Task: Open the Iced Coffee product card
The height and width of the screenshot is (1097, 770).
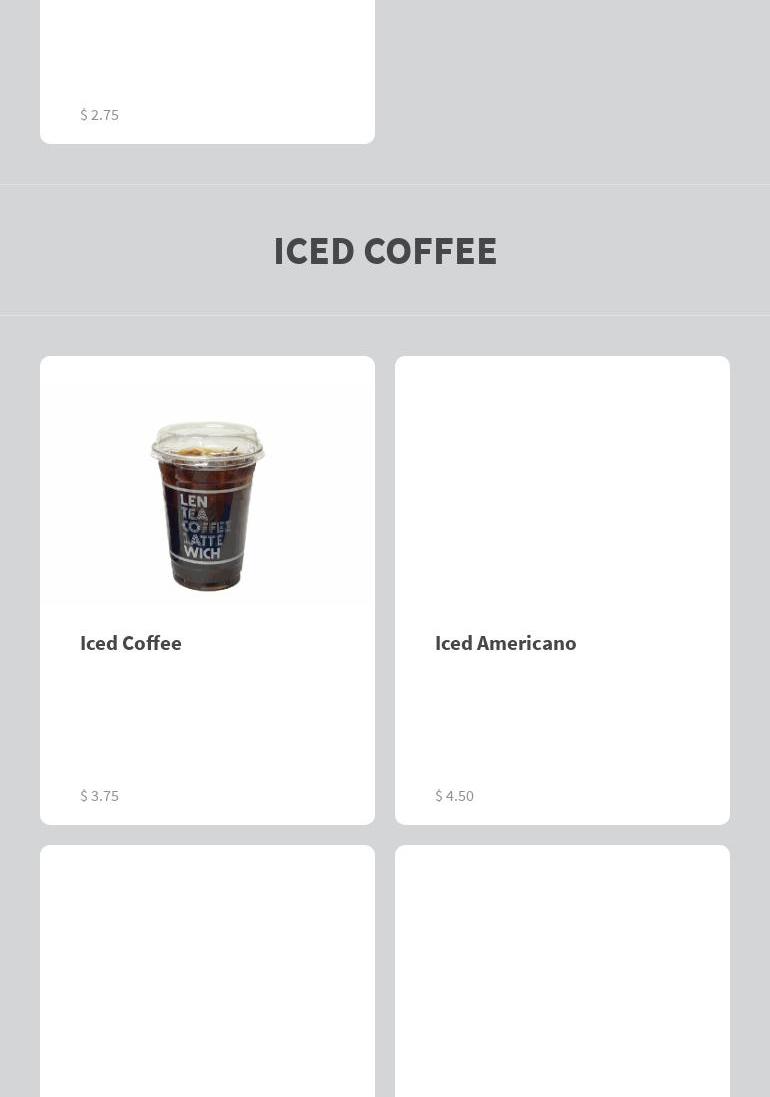Action: click(207, 590)
